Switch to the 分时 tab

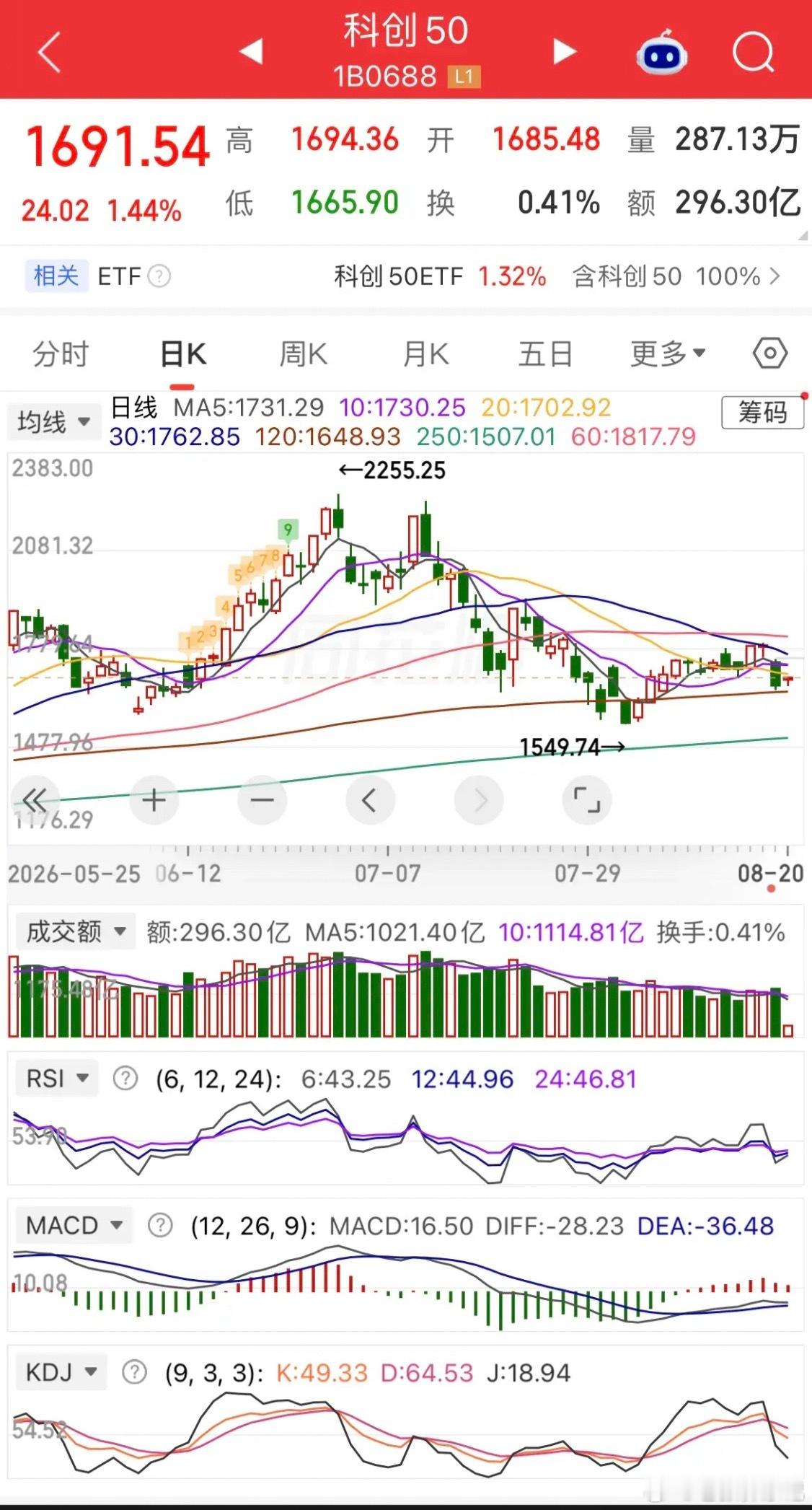tap(61, 354)
